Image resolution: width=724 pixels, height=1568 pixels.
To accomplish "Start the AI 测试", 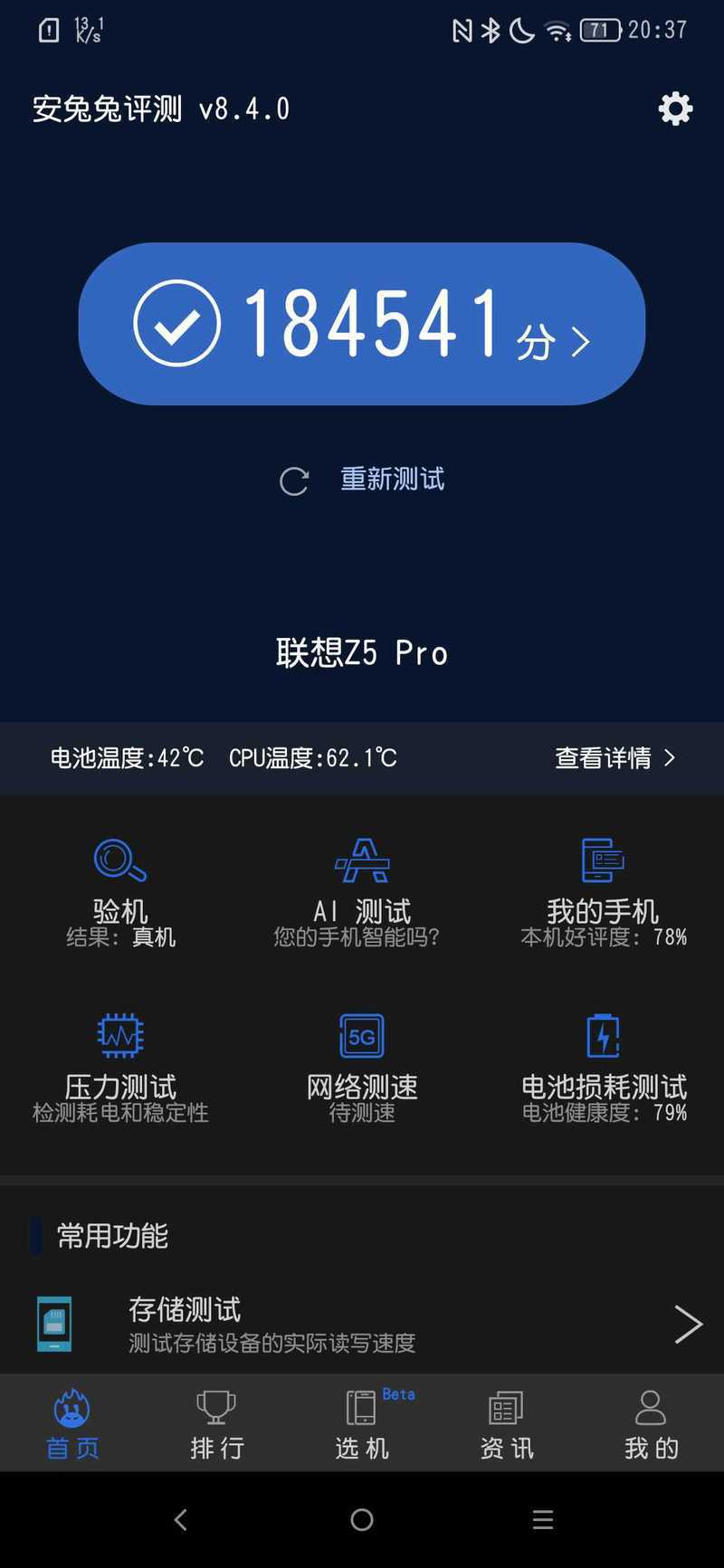I will [362, 891].
